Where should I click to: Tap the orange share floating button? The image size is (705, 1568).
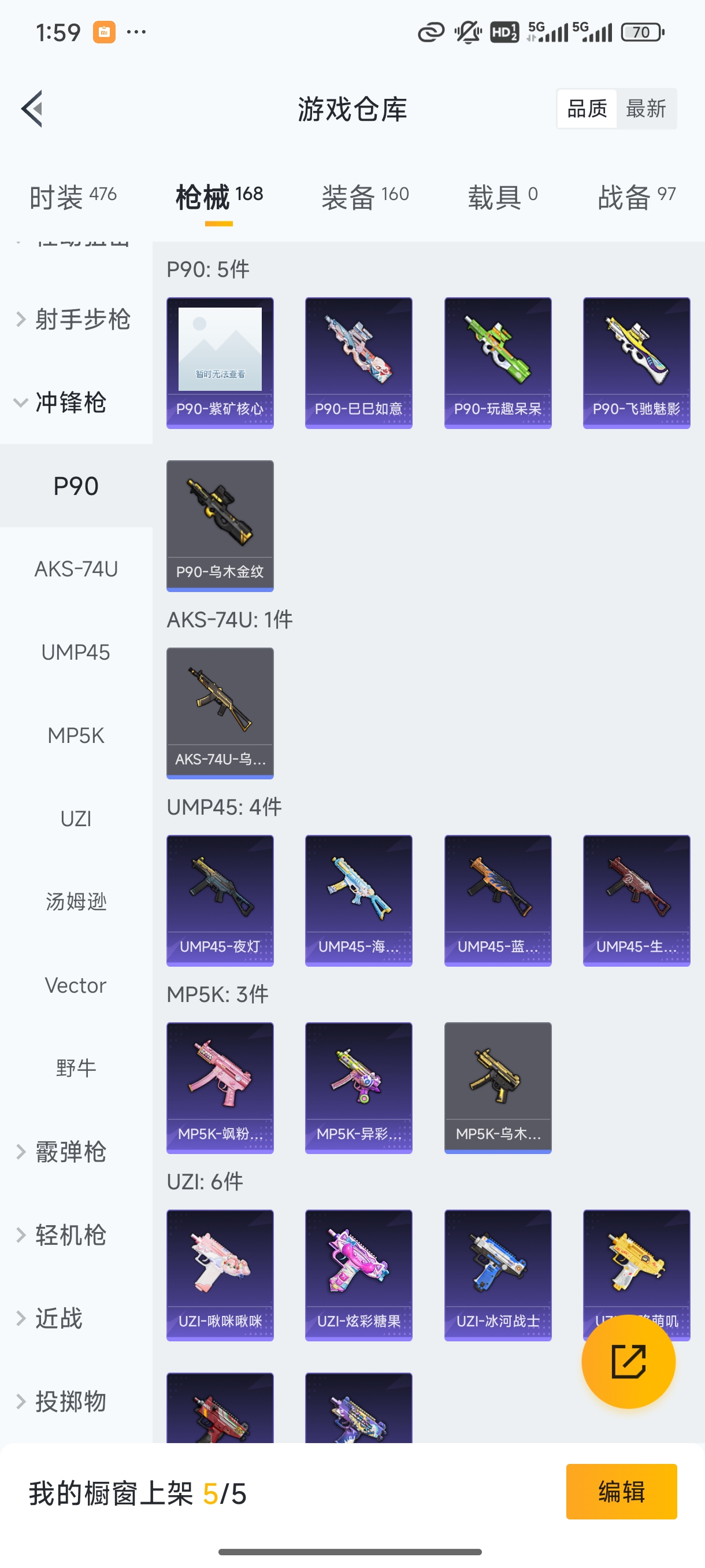[628, 1361]
